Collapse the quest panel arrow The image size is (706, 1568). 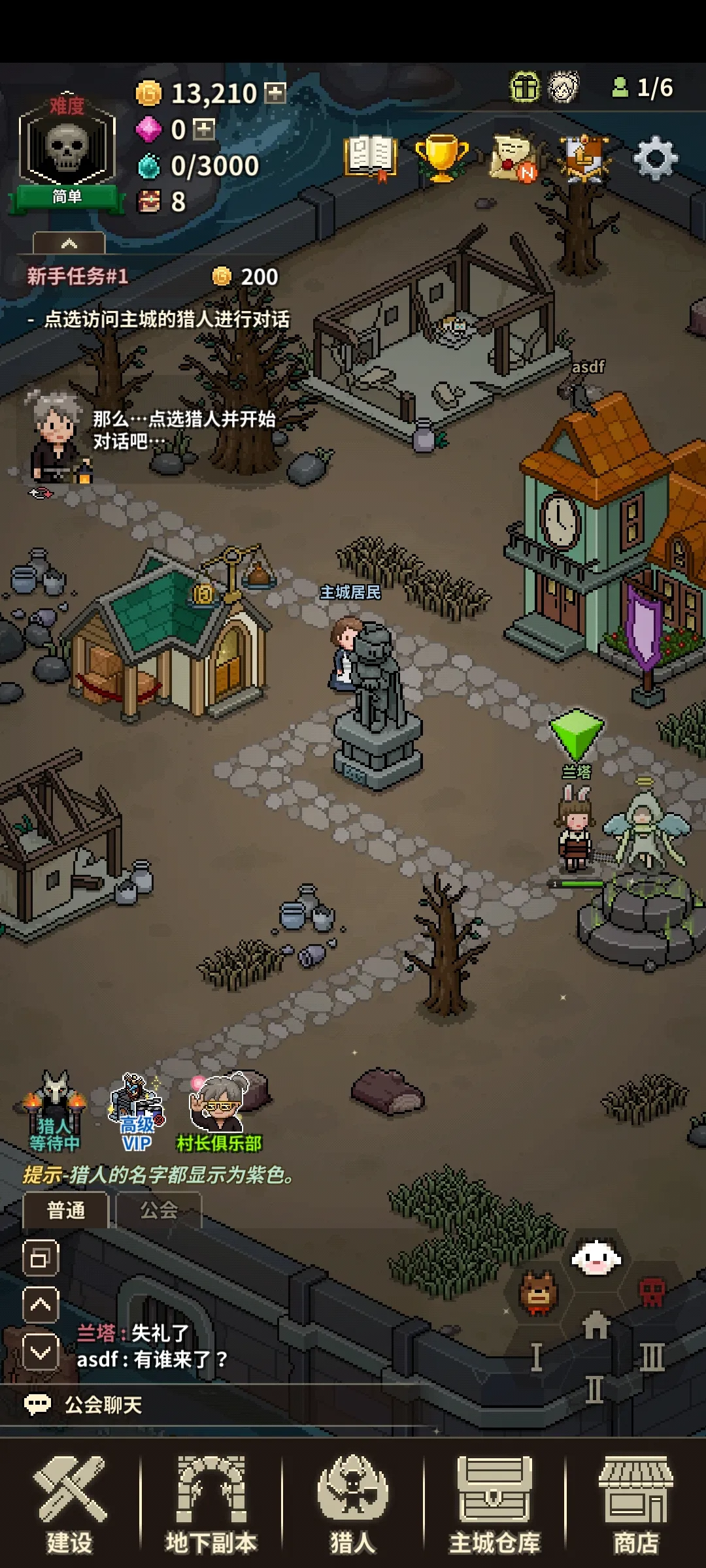click(x=69, y=244)
